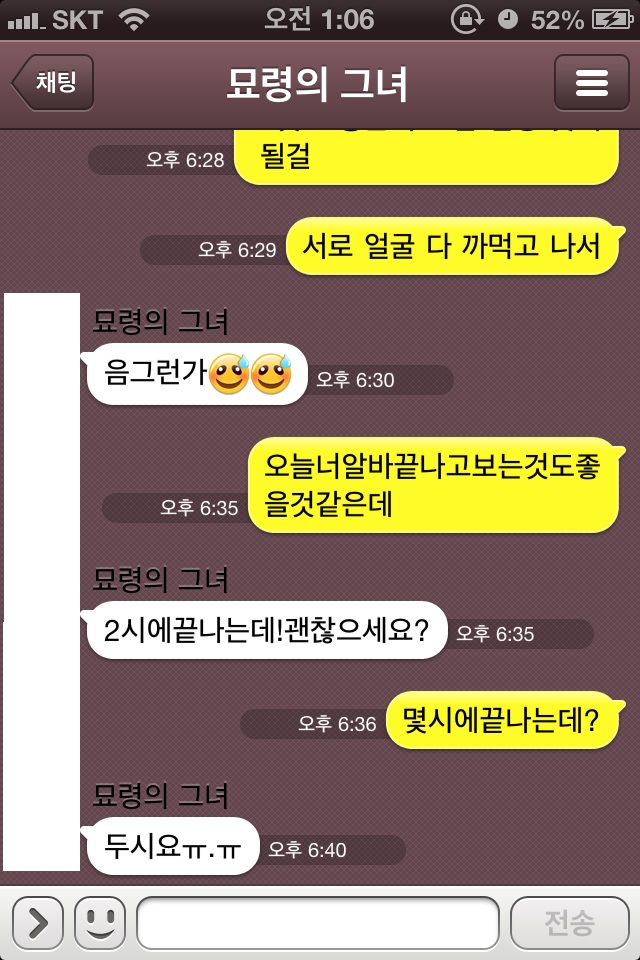Image resolution: width=640 pixels, height=960 pixels.
Task: Open the emoticon picker
Action: point(100,922)
